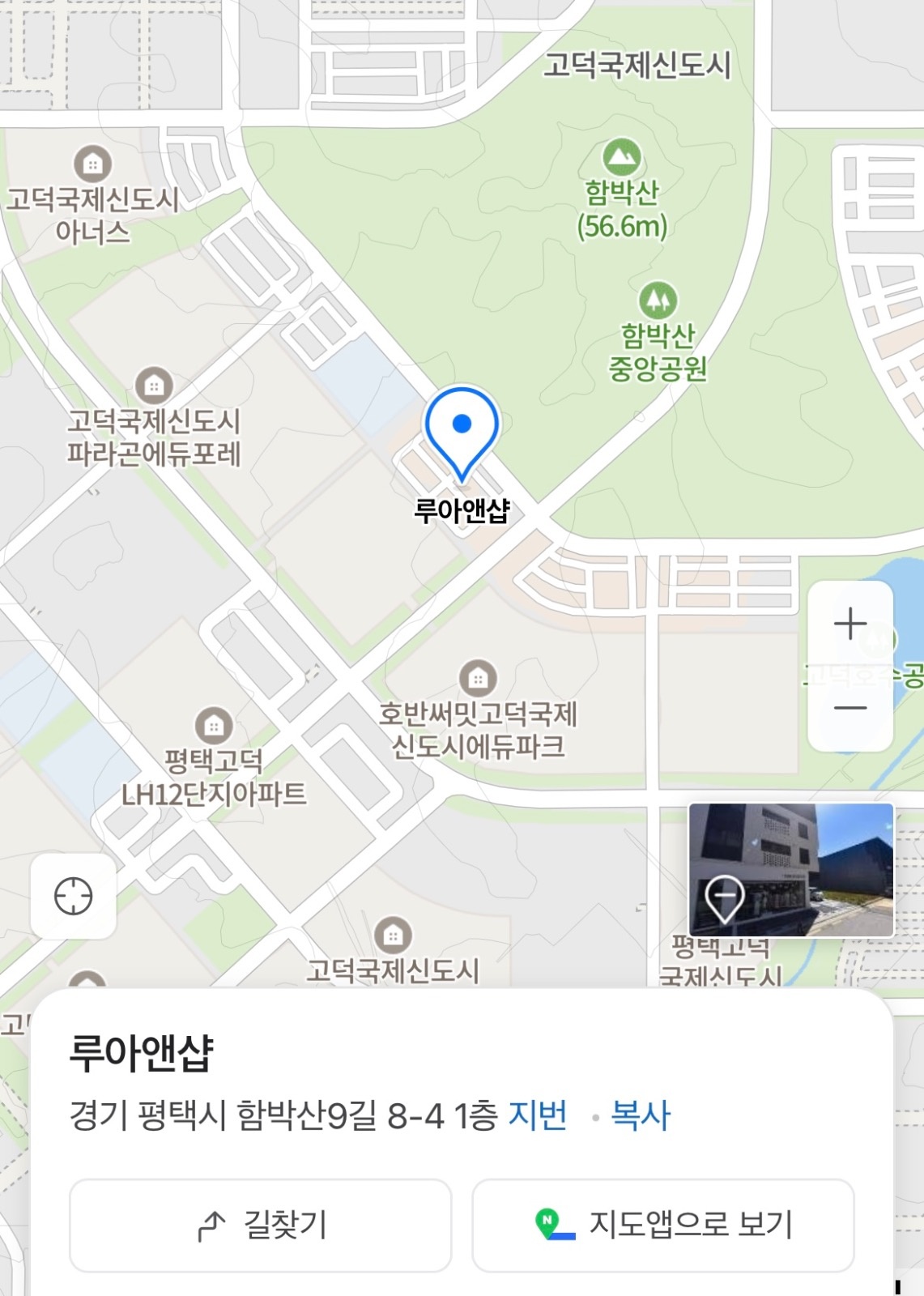Select 함박산 중앙공원 on the map
This screenshot has width=924, height=1296.
tap(658, 301)
